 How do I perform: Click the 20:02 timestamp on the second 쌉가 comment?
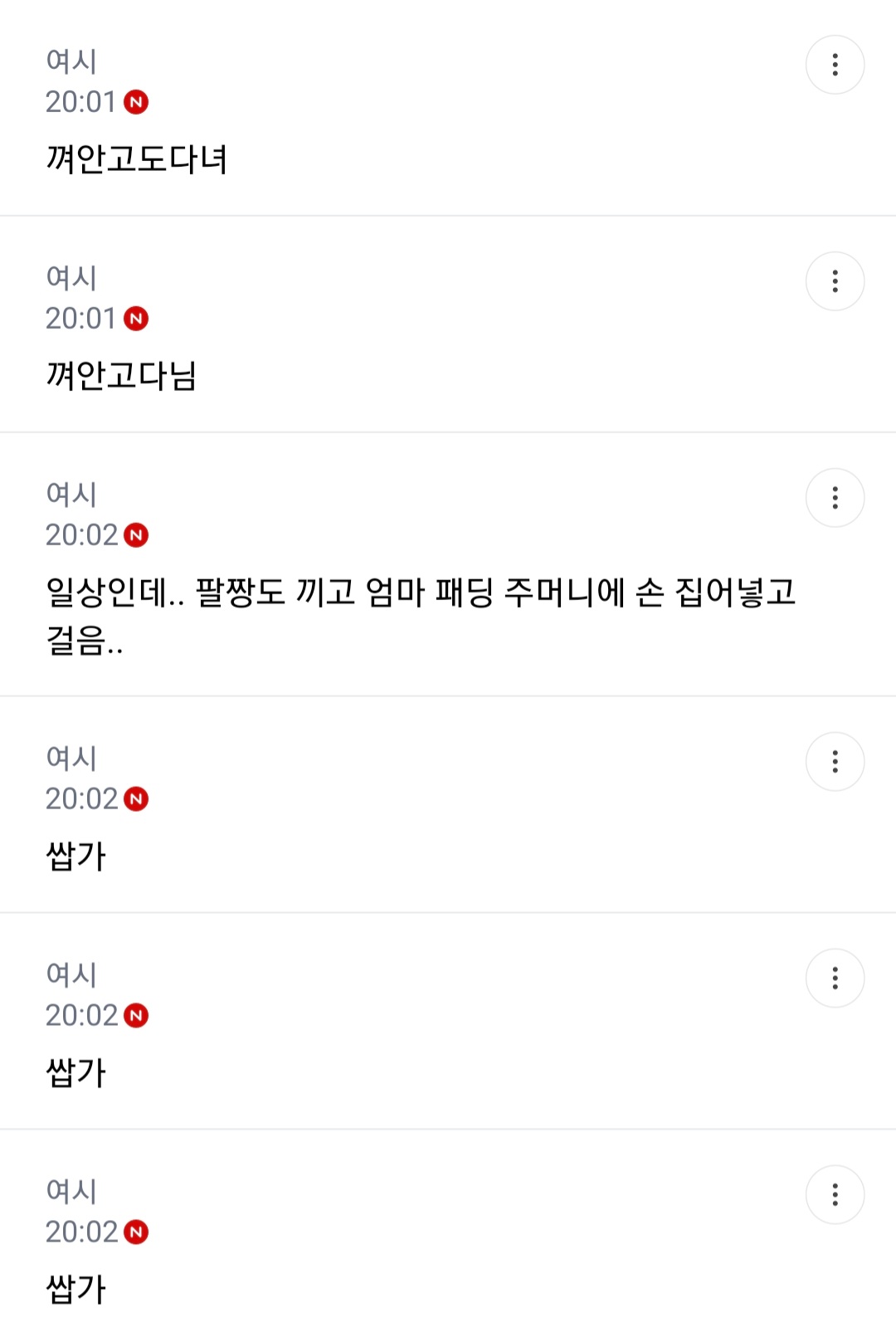[x=81, y=1016]
